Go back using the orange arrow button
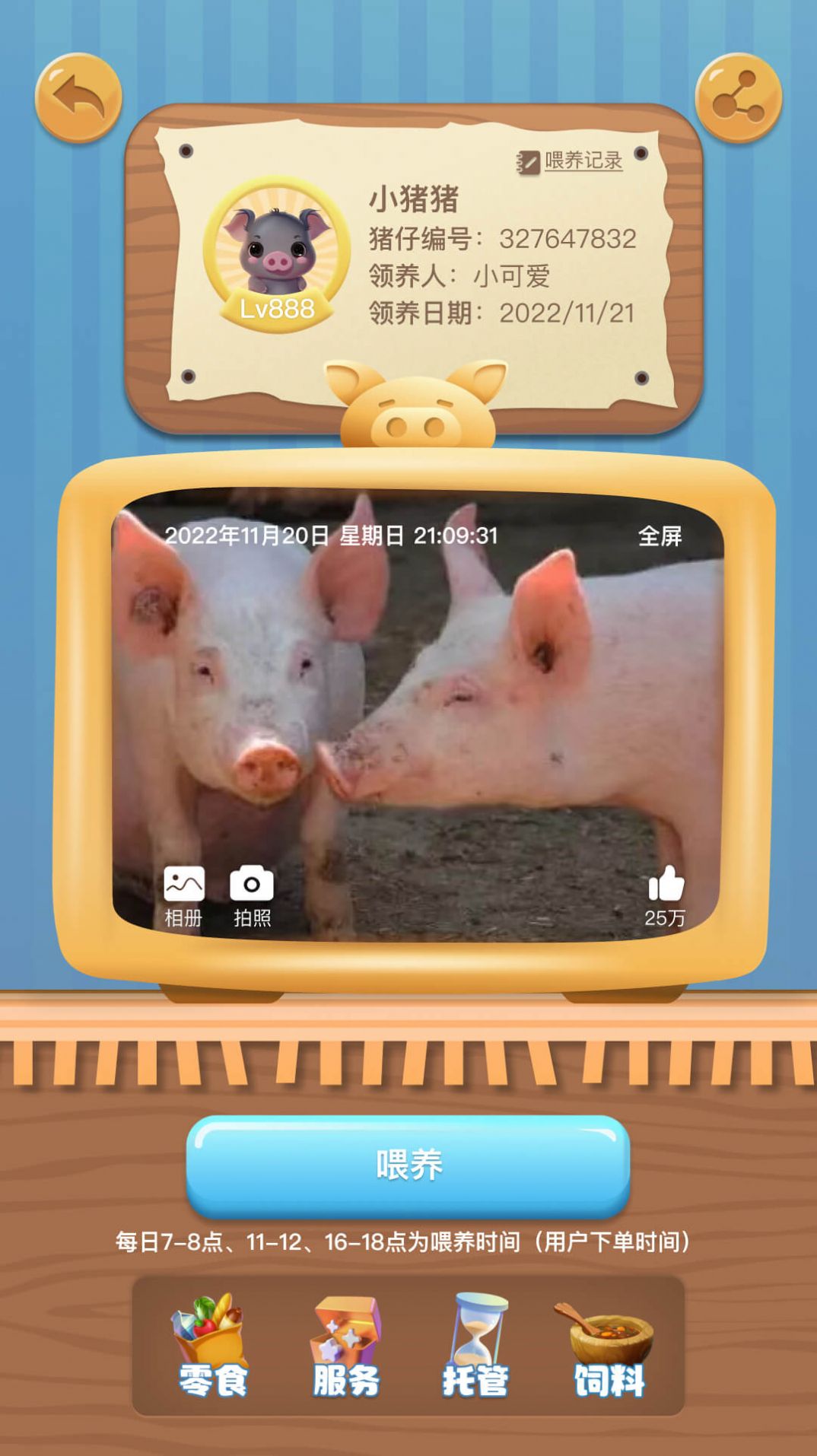Viewport: 817px width, 1456px height. pos(78,97)
